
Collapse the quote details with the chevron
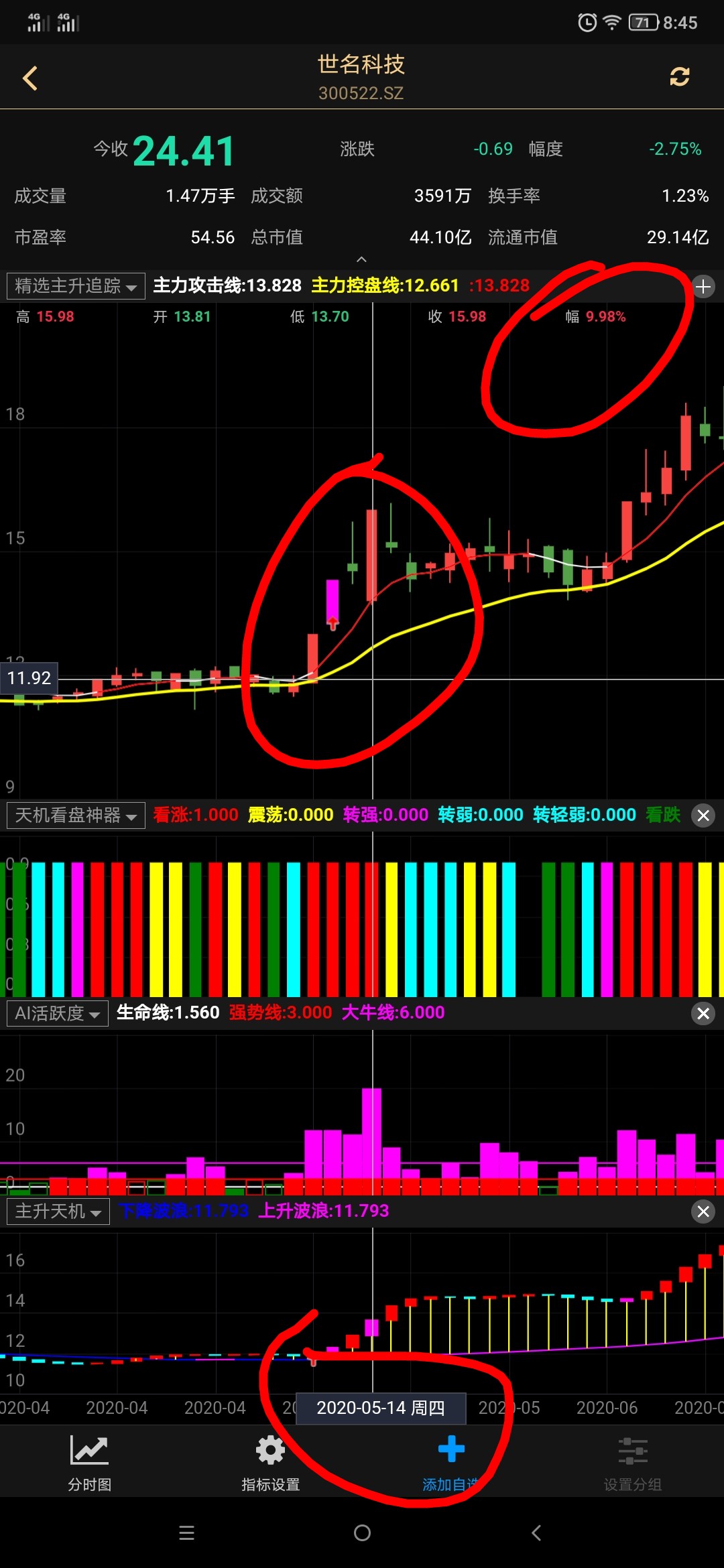(x=361, y=259)
